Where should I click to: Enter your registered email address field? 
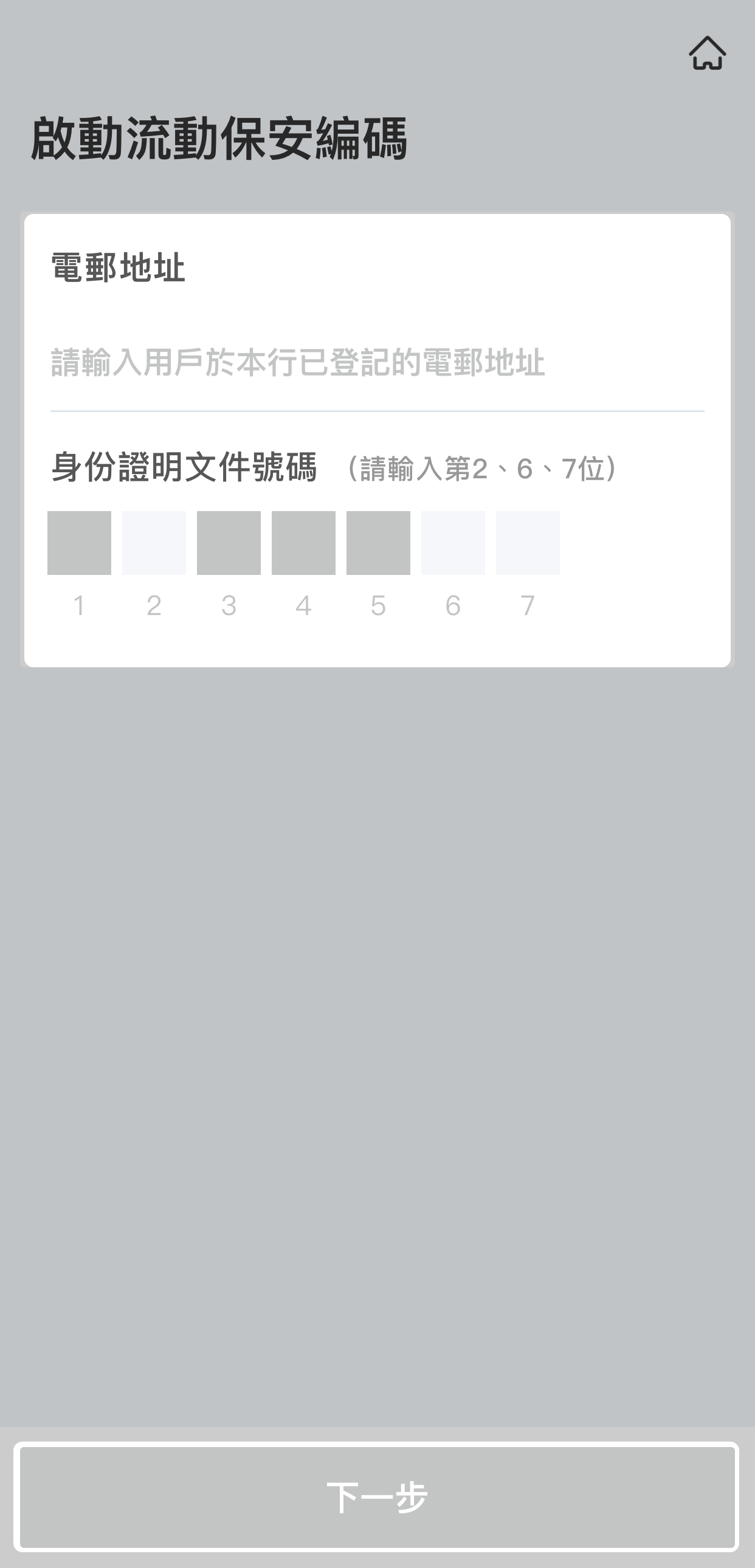[x=376, y=363]
